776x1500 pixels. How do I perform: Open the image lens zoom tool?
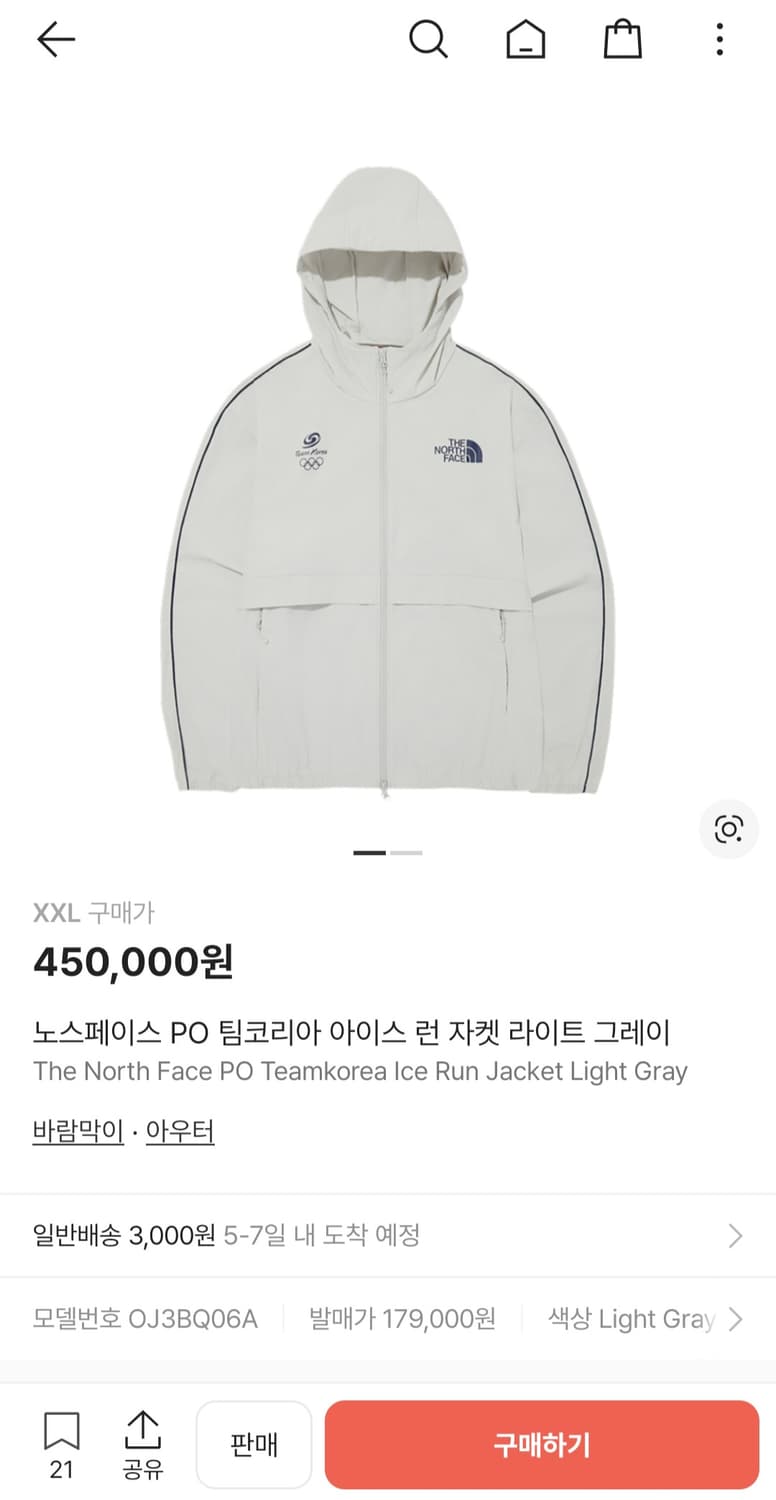pyautogui.click(x=729, y=830)
